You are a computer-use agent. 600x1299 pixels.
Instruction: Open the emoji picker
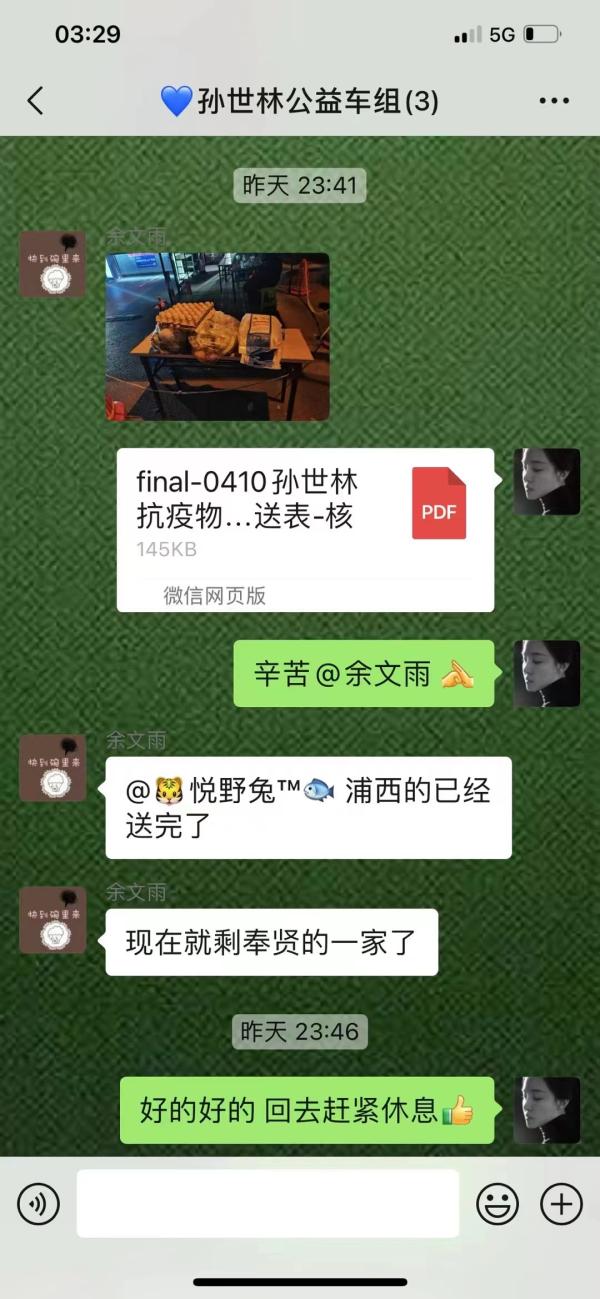[x=497, y=1205]
